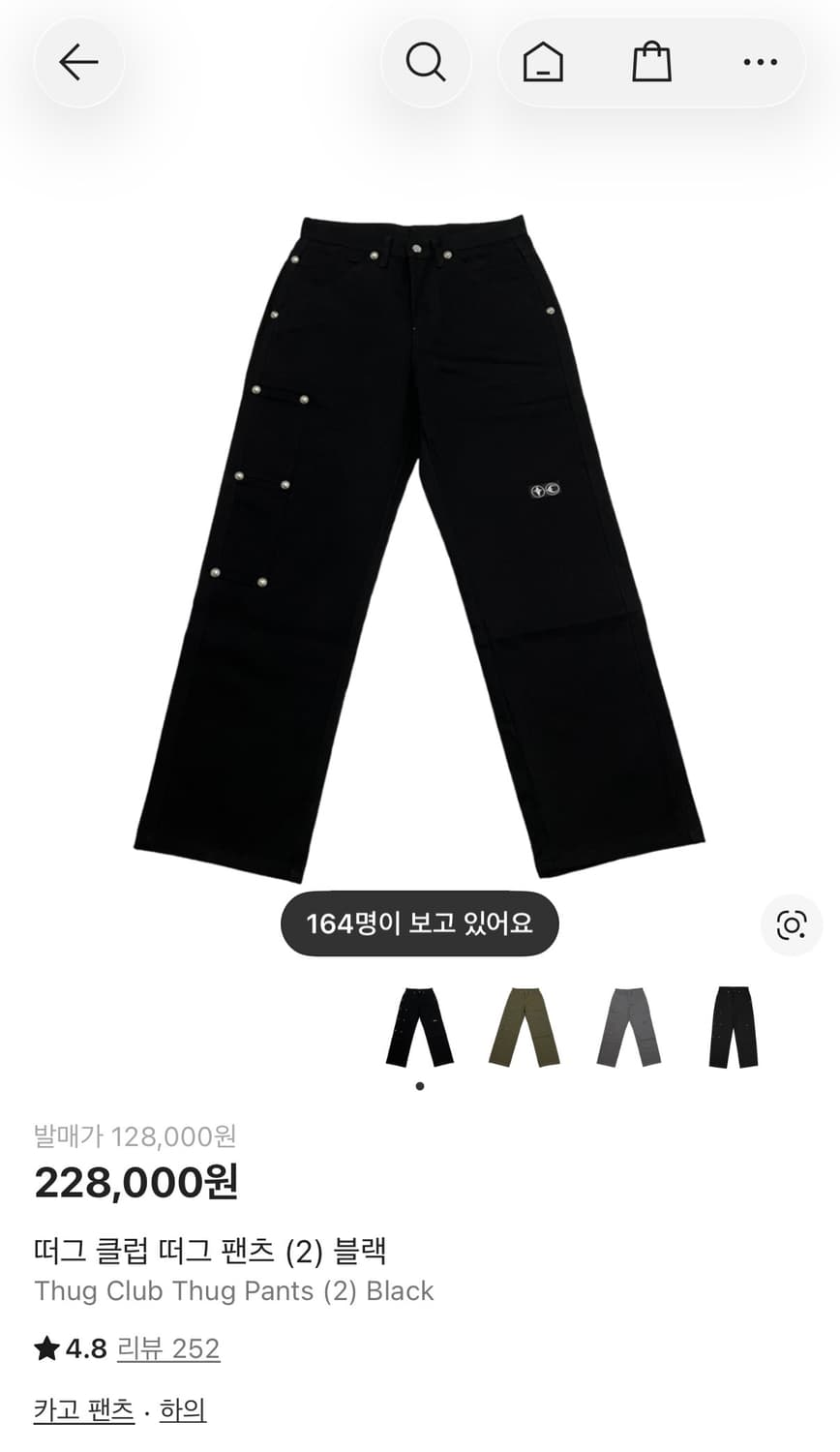Tap the bag icon to view cart items
This screenshot has width=840, height=1452.
(651, 62)
